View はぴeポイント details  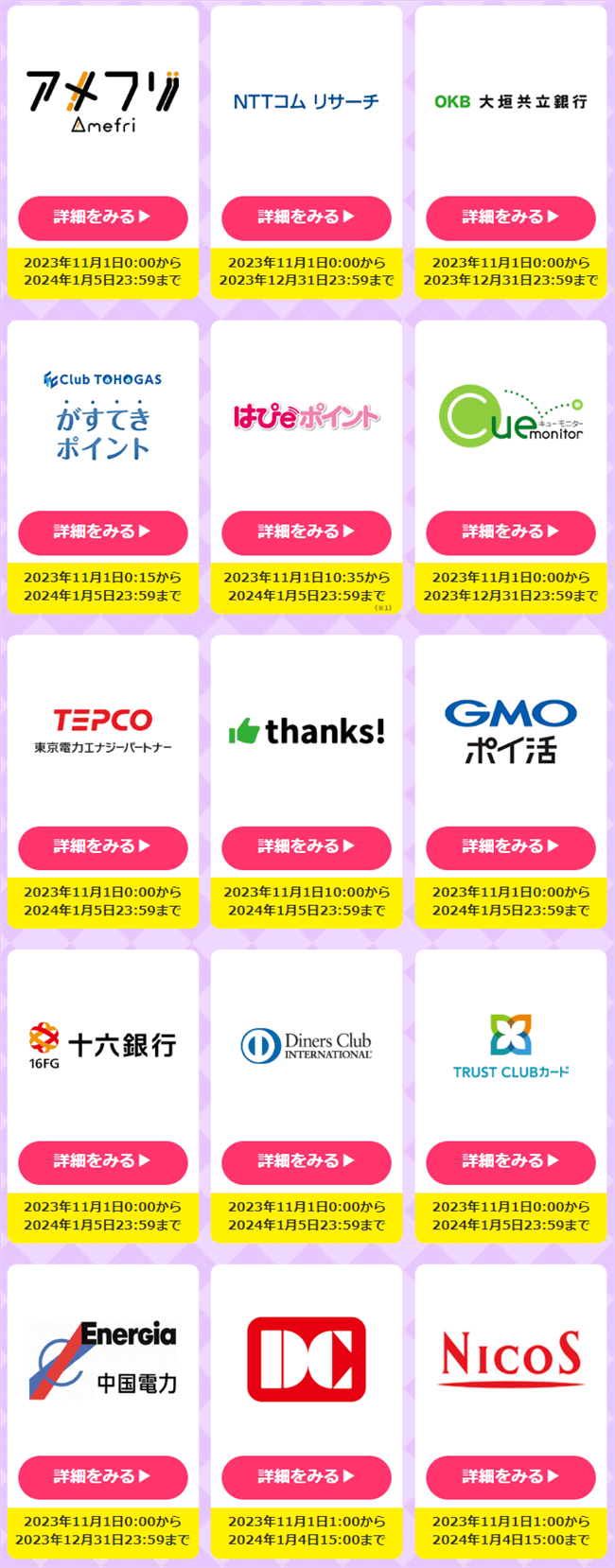click(306, 532)
